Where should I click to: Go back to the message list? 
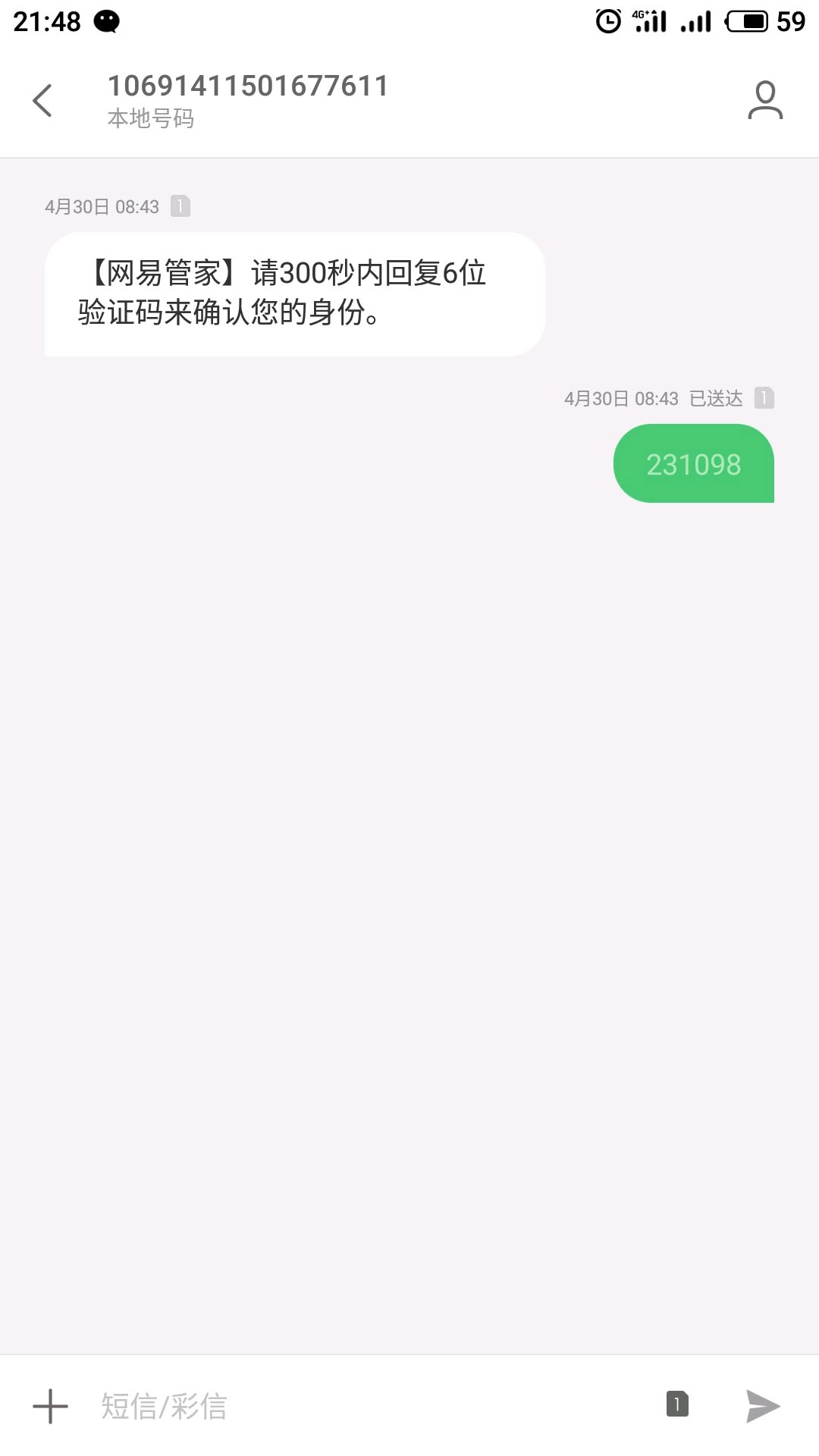(43, 100)
